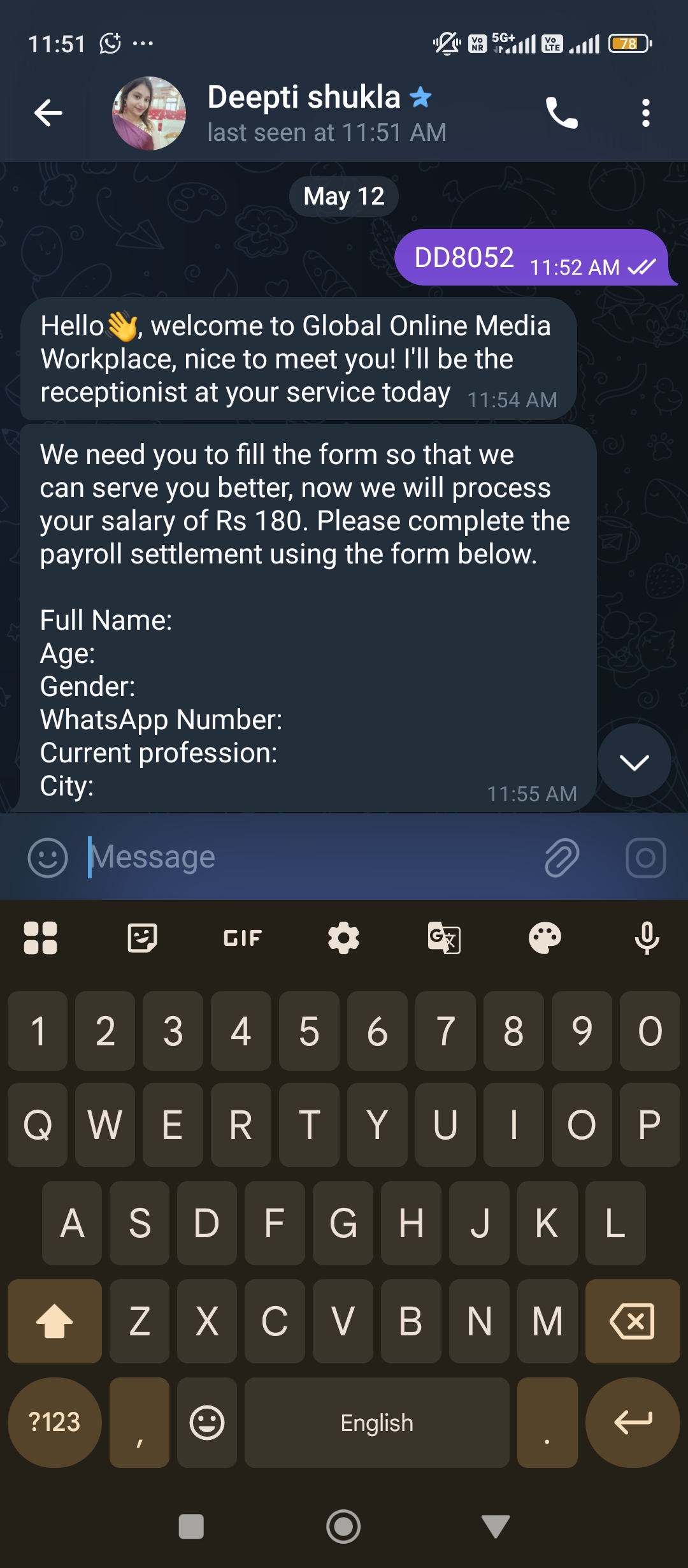Open the camera from the message bar
688x1568 pixels.
645,857
